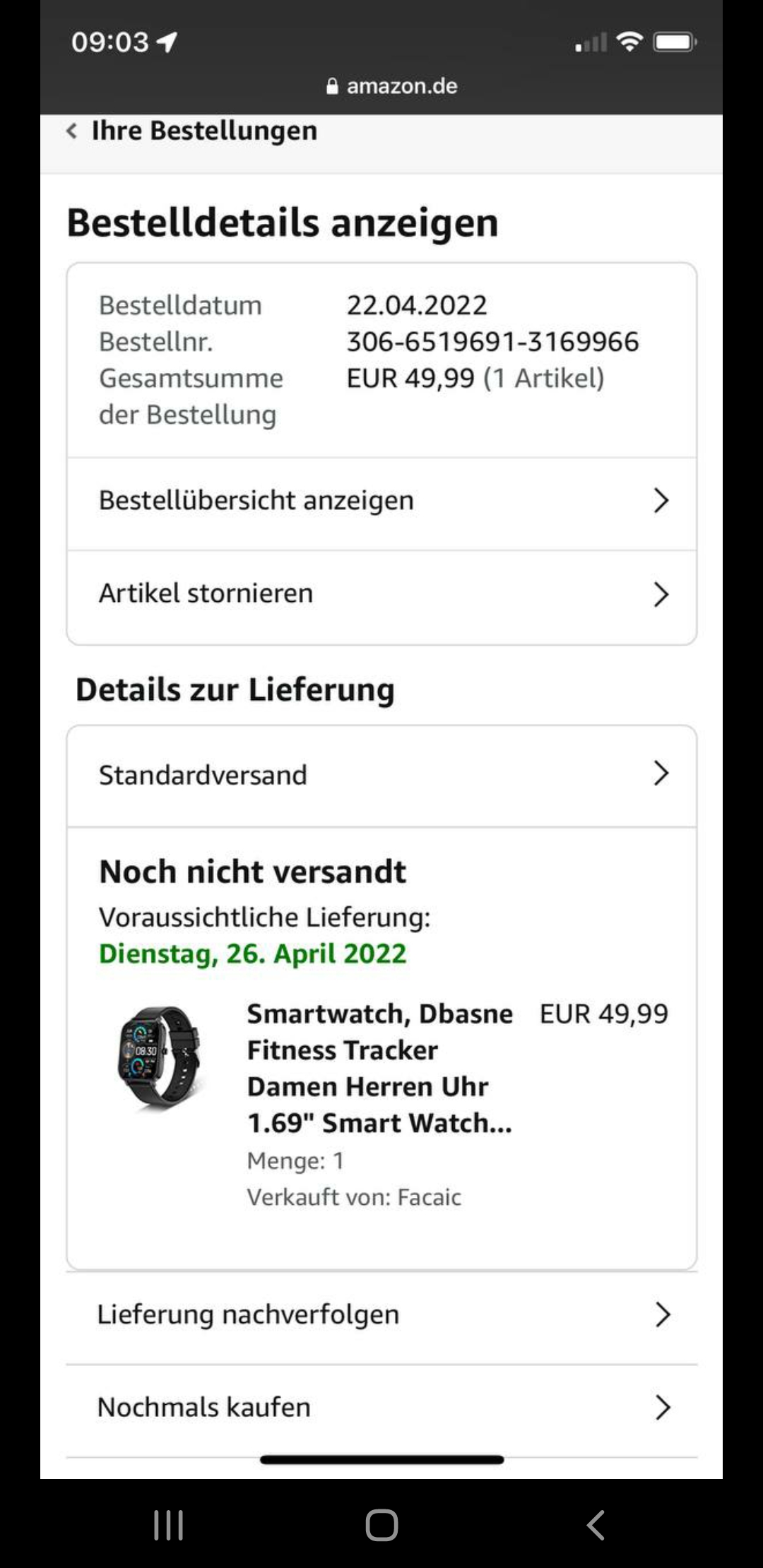Go back to Ihre Bestellungen
The image size is (763, 1568).
click(x=192, y=131)
